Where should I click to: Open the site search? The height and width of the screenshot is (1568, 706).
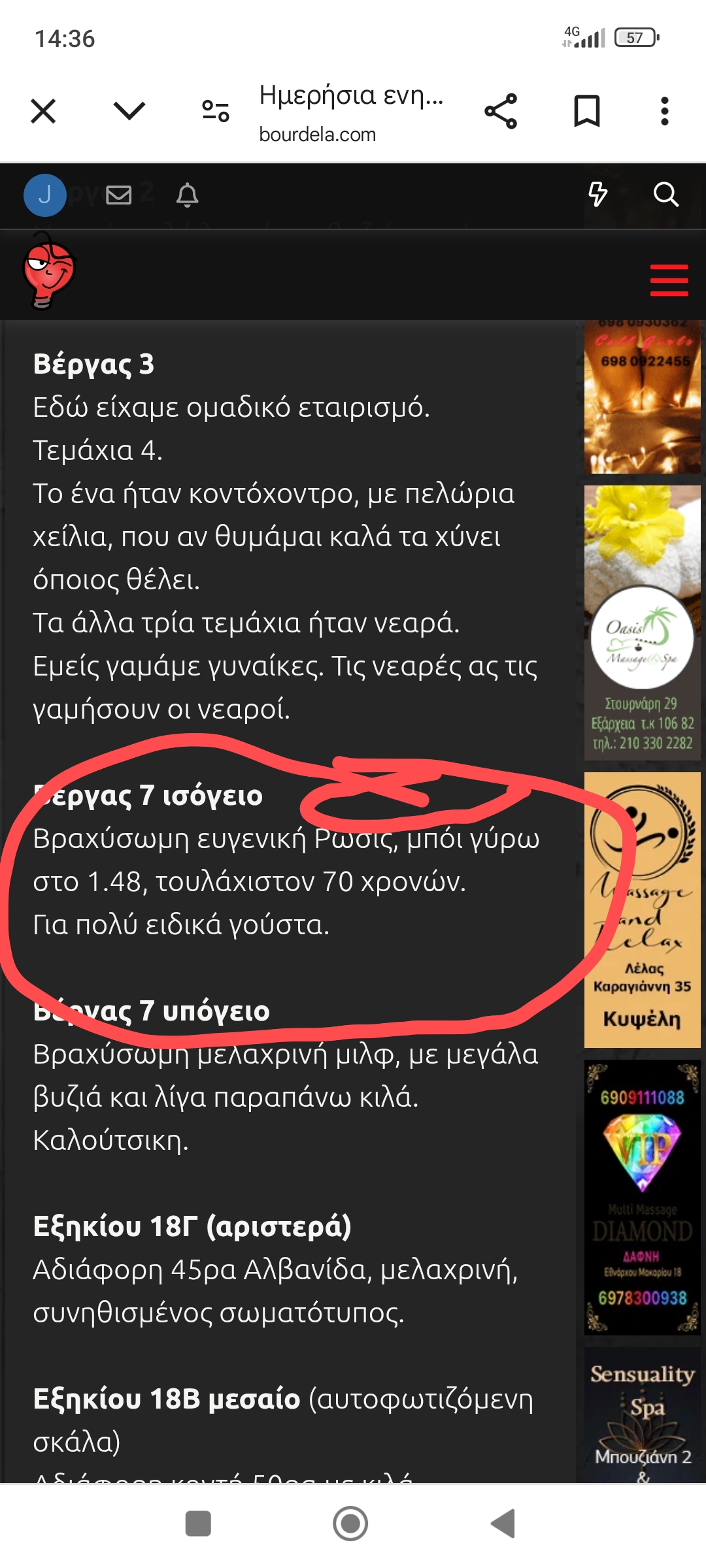pyautogui.click(x=666, y=194)
